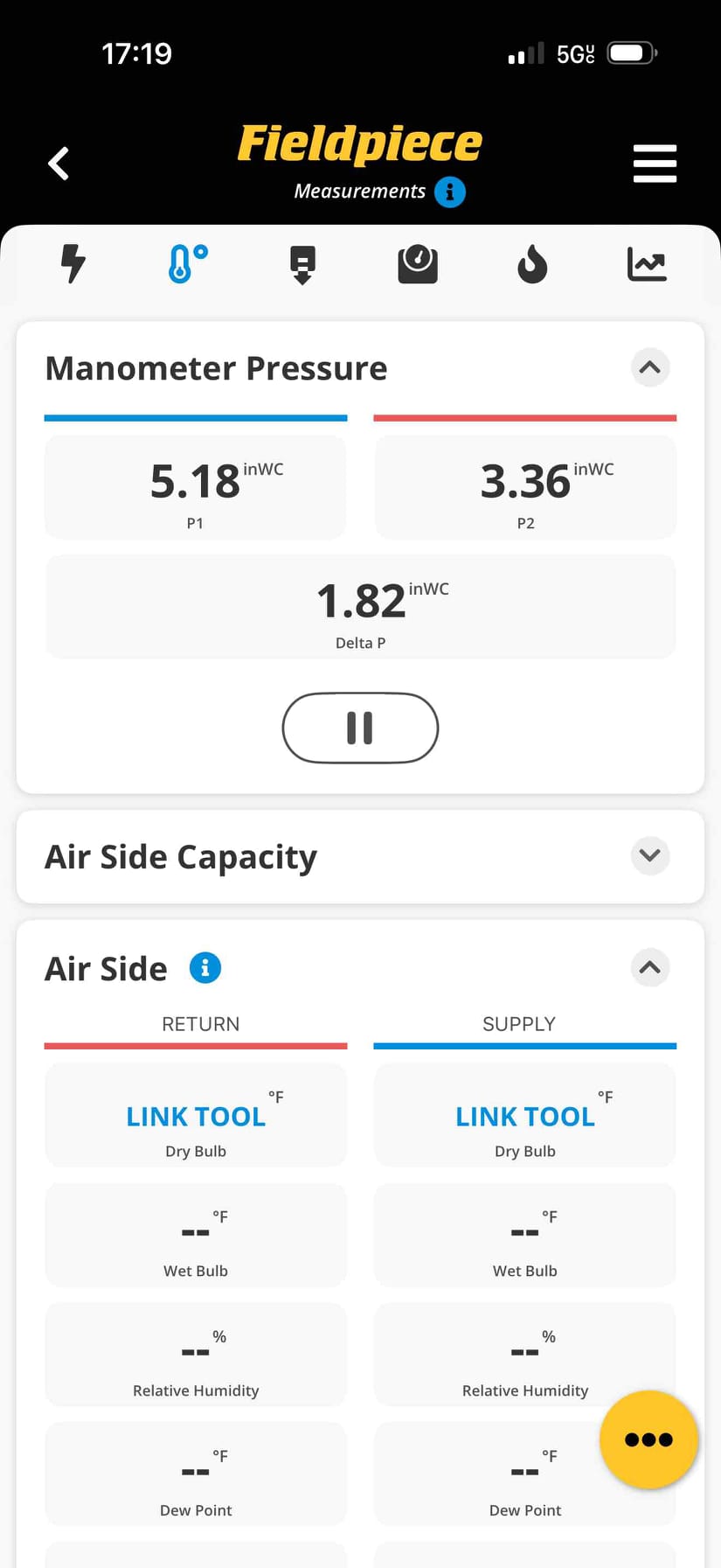Collapse the Manometer Pressure section
Viewport: 721px width, 1568px height.
650,368
